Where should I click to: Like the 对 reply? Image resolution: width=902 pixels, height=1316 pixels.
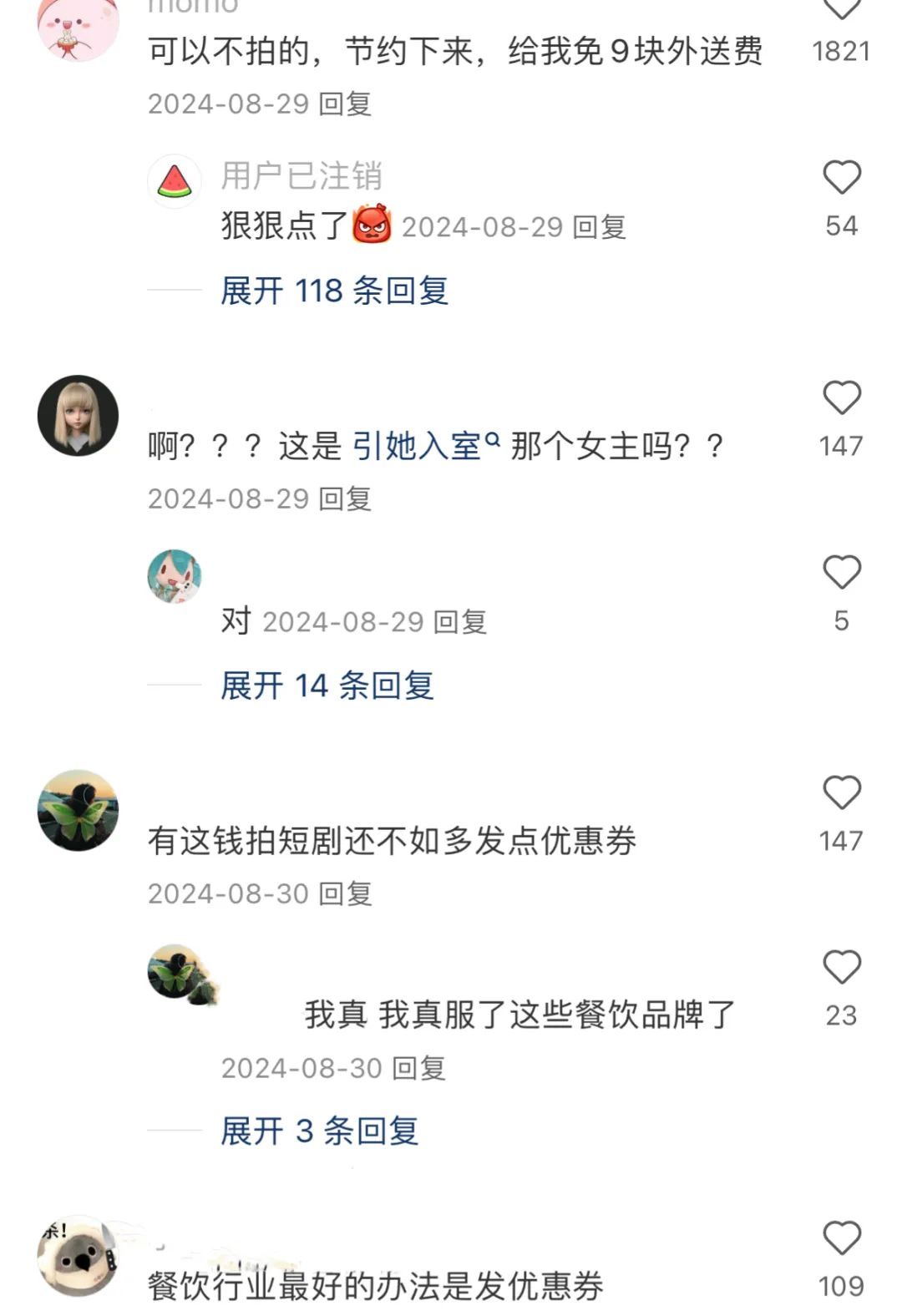[841, 573]
